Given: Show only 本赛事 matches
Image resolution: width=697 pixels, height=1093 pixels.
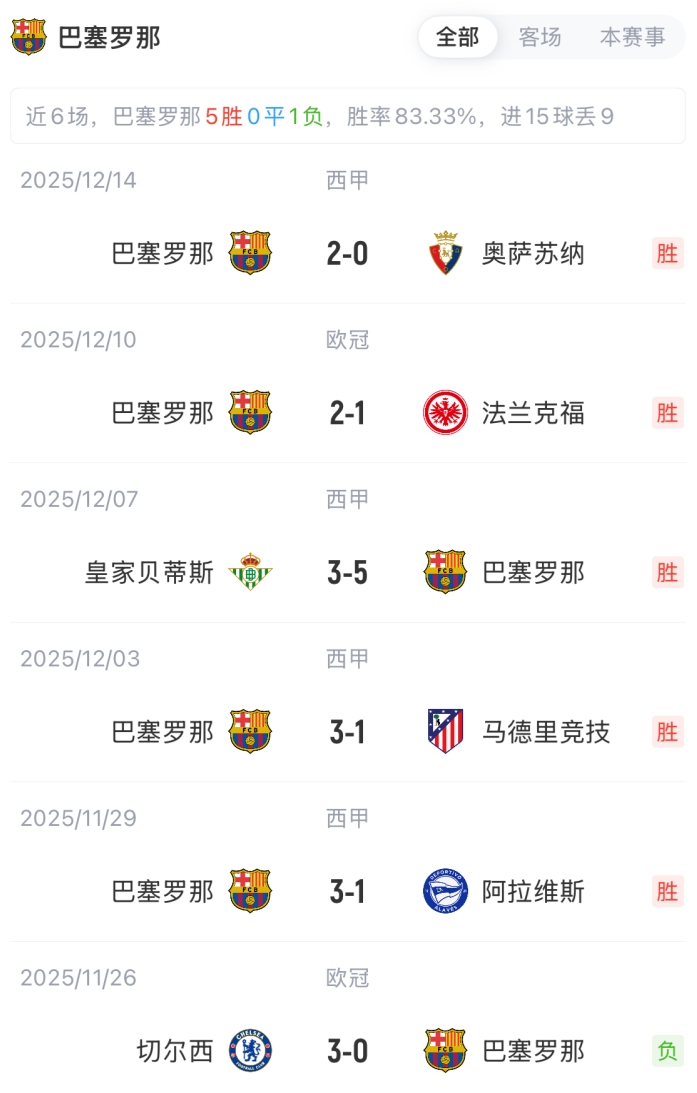Looking at the screenshot, I should pyautogui.click(x=632, y=38).
